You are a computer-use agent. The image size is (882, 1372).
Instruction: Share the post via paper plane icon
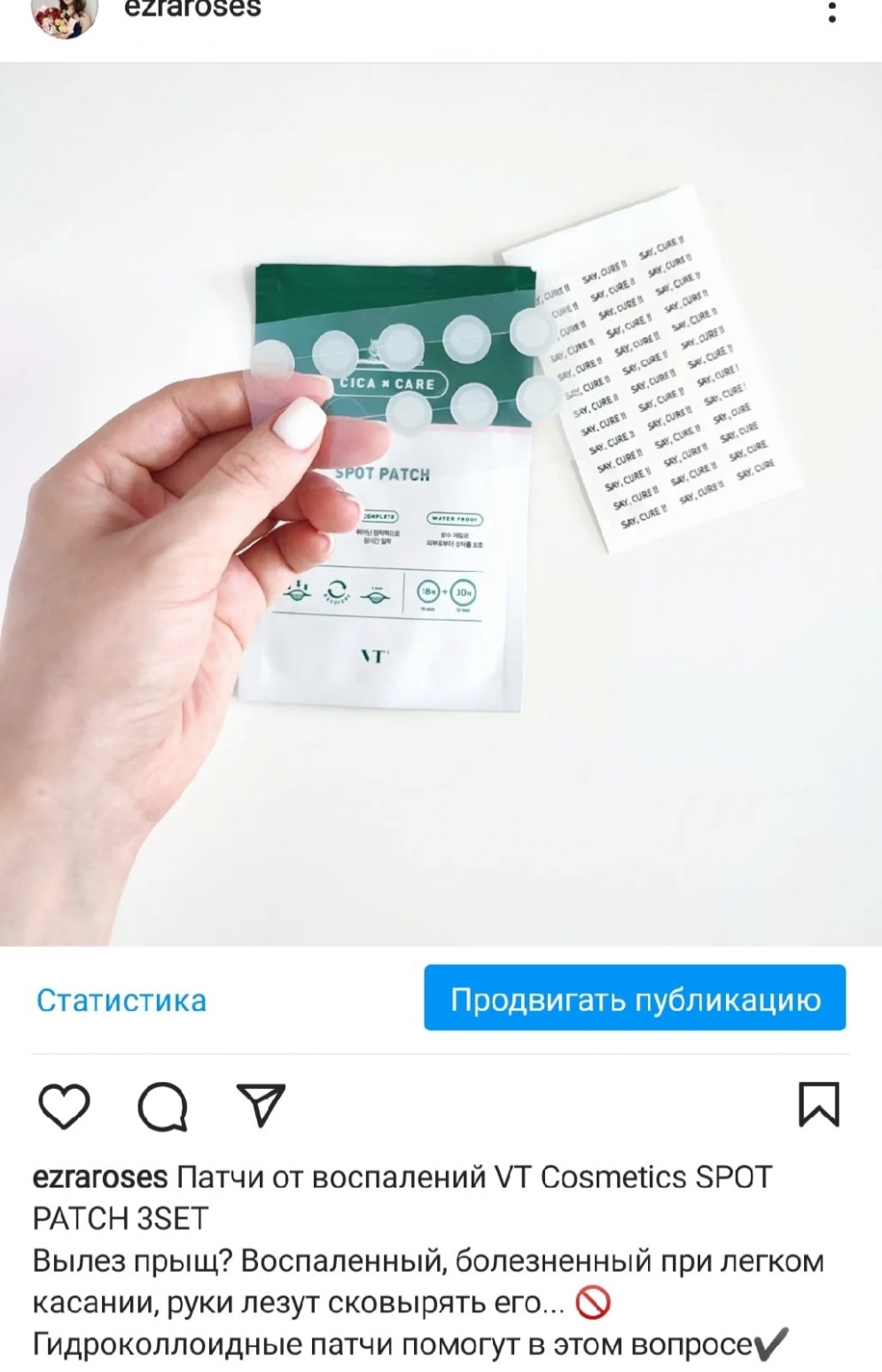(x=261, y=1105)
